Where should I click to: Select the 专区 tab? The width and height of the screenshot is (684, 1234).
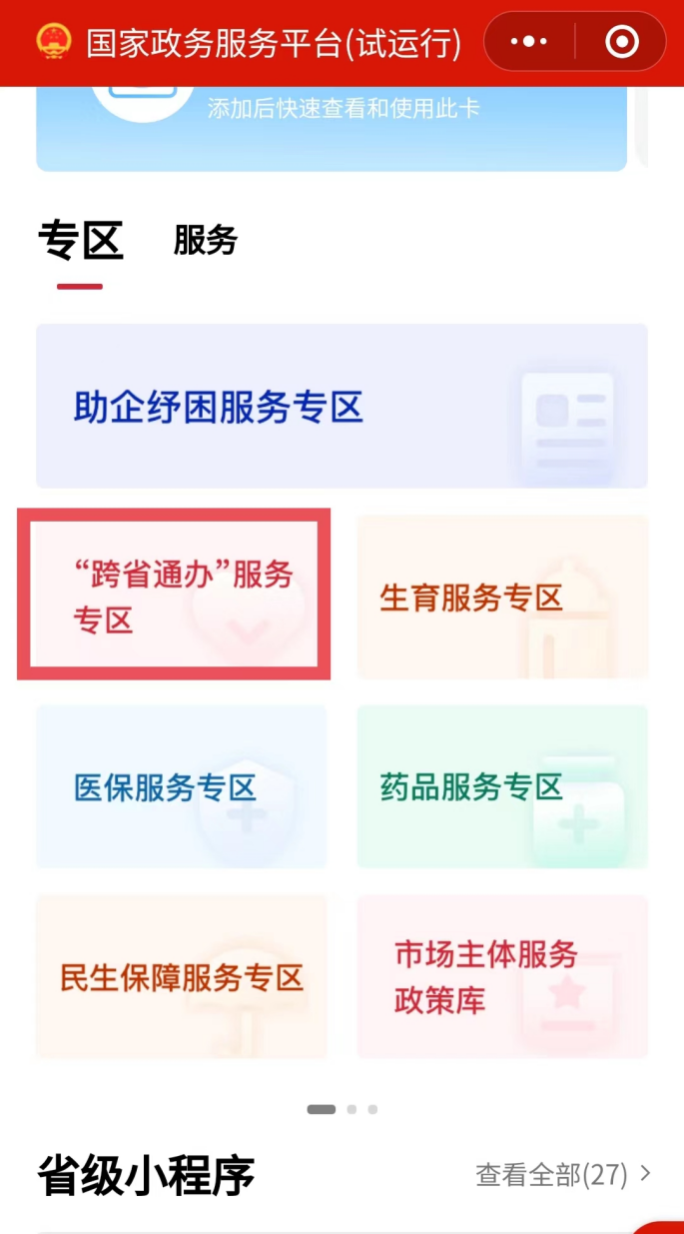pos(80,241)
